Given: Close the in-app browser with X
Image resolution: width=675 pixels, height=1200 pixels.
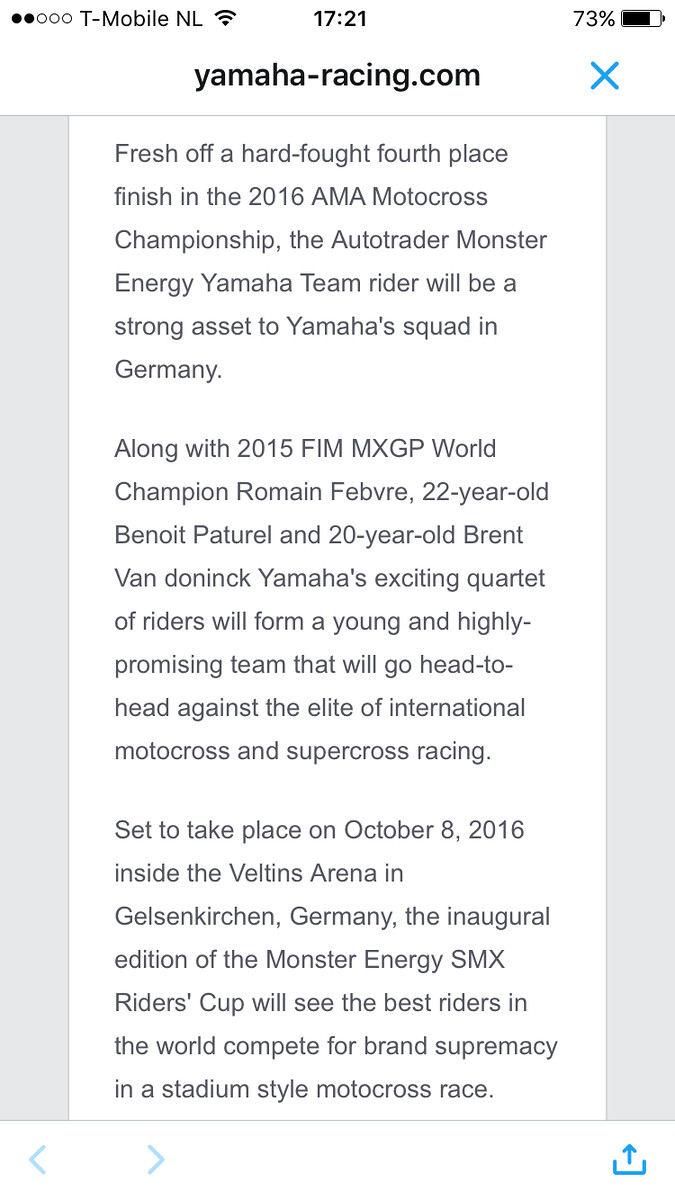Looking at the screenshot, I should 605,75.
